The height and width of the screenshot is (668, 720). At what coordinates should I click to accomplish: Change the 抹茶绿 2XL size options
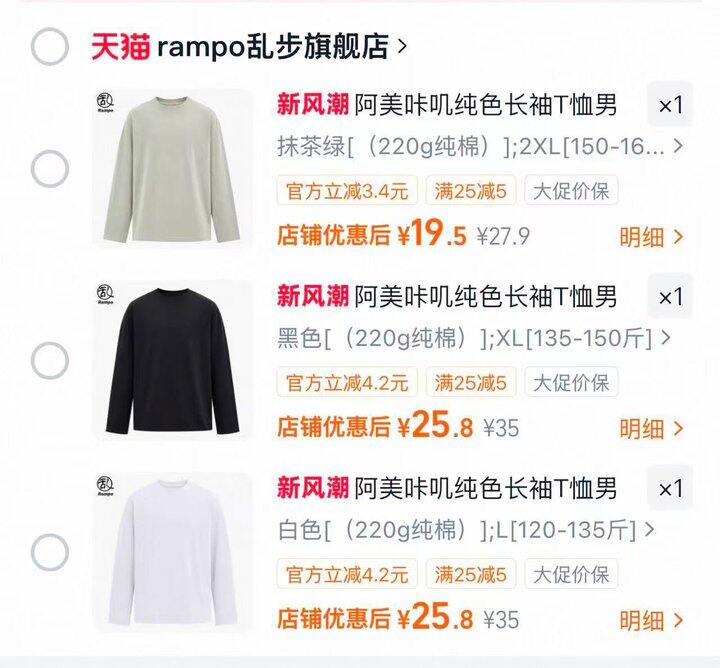point(480,146)
